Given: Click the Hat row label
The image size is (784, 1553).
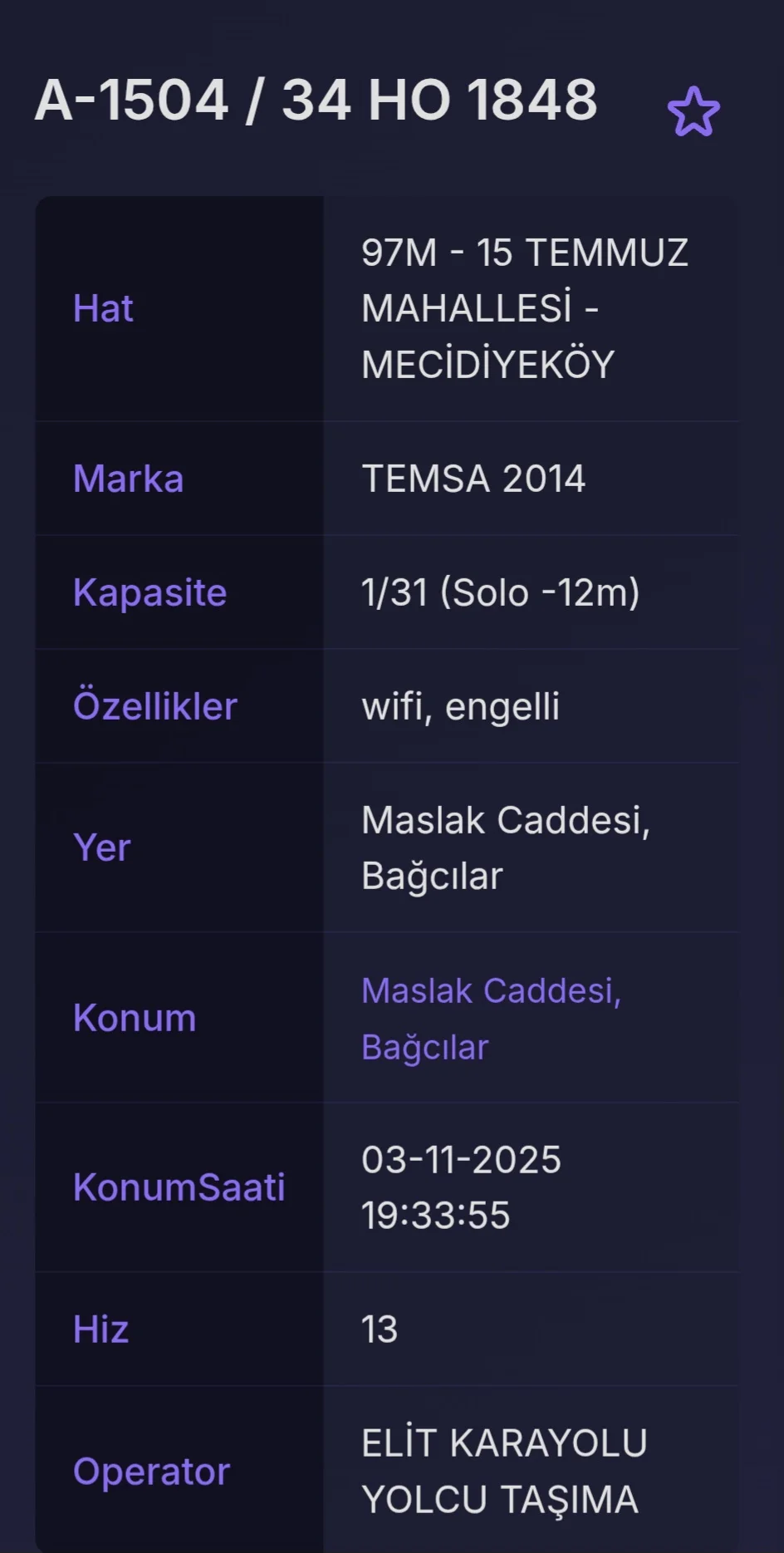Looking at the screenshot, I should pyautogui.click(x=102, y=307).
